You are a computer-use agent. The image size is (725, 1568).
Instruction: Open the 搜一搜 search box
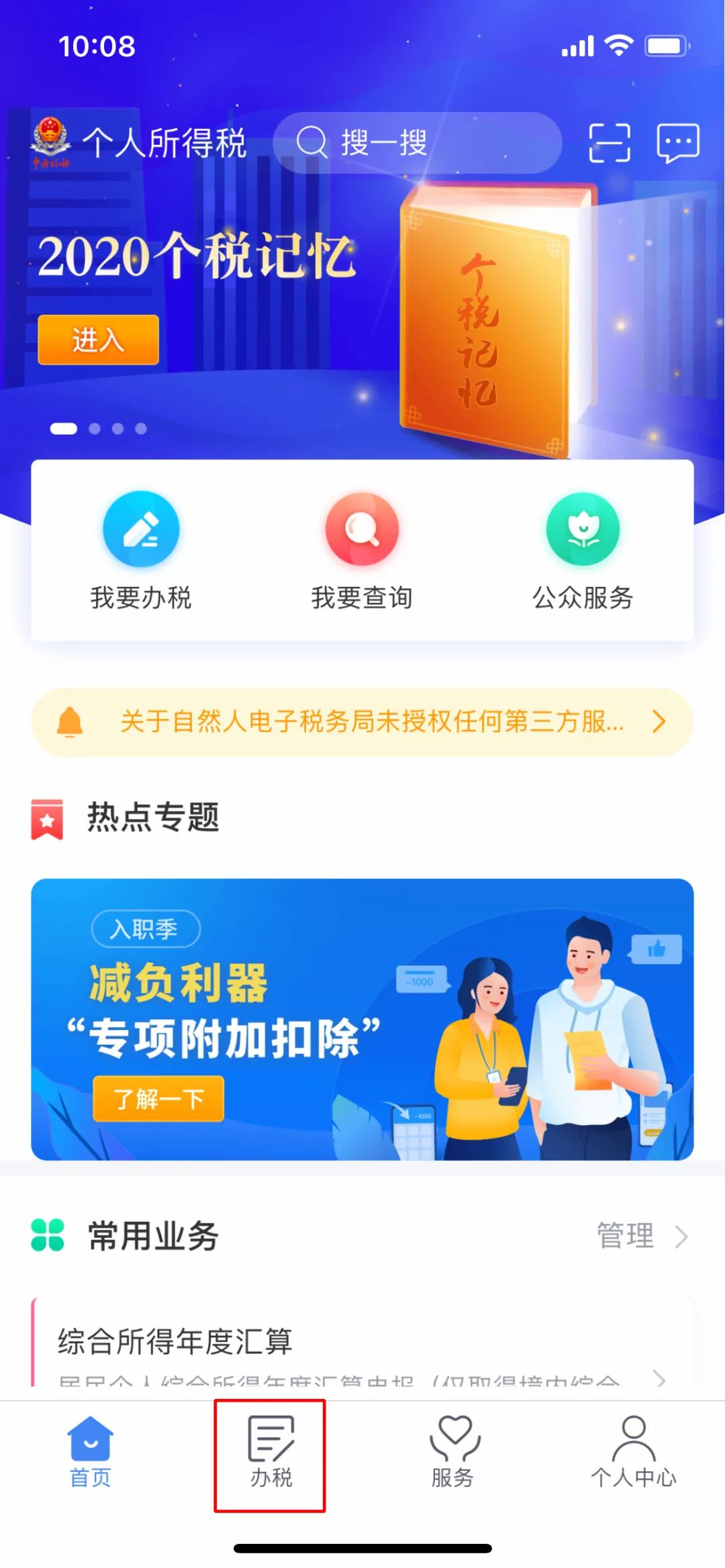click(x=417, y=143)
